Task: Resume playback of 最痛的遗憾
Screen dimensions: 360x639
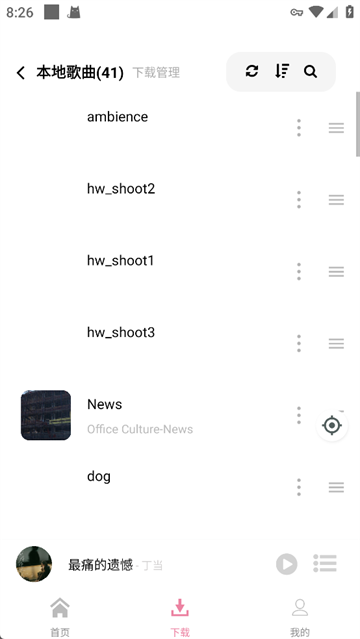Action: click(x=287, y=564)
